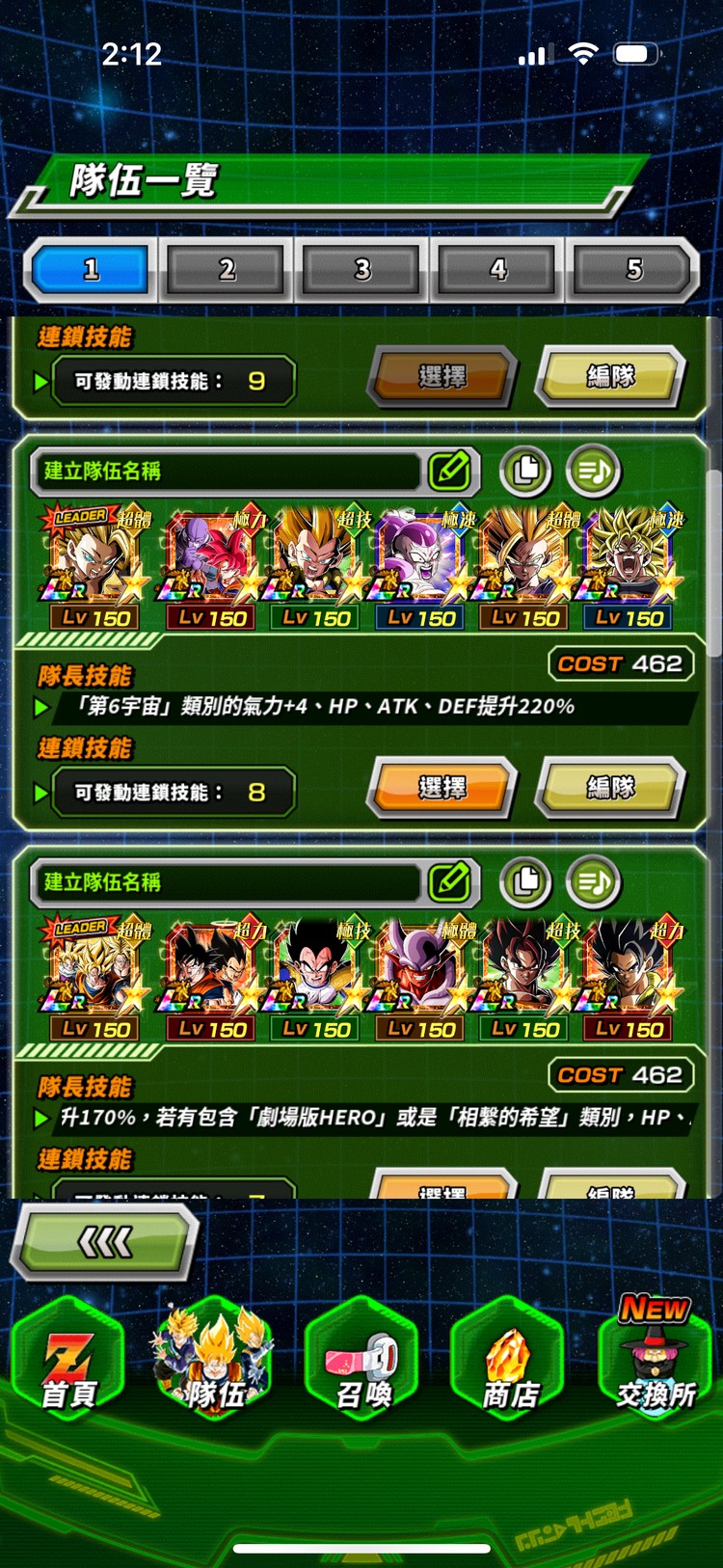
Task: Tap 選擇 next to link skill count 8
Action: [442, 788]
